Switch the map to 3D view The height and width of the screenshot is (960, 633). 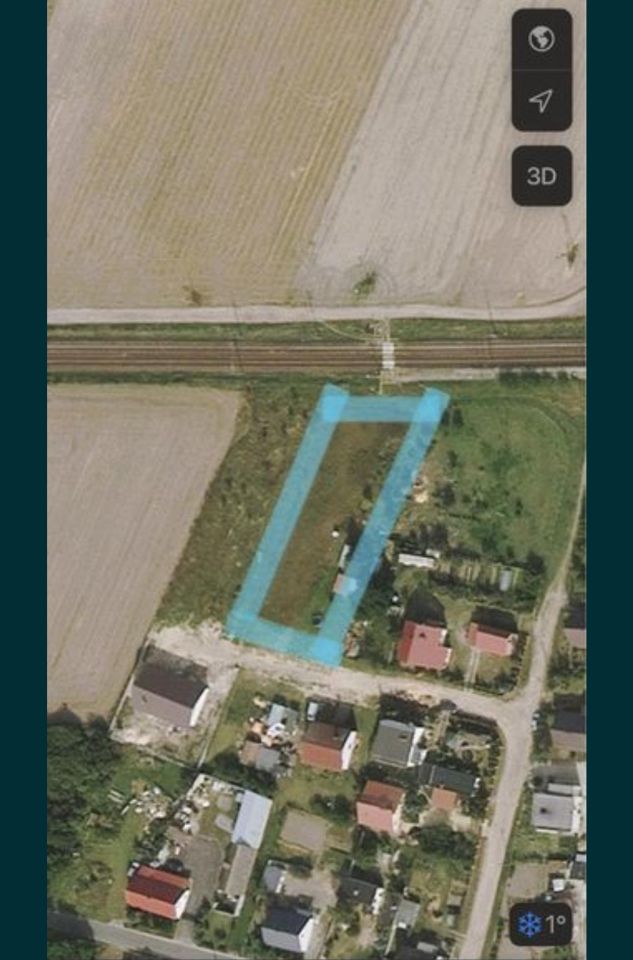click(x=541, y=176)
